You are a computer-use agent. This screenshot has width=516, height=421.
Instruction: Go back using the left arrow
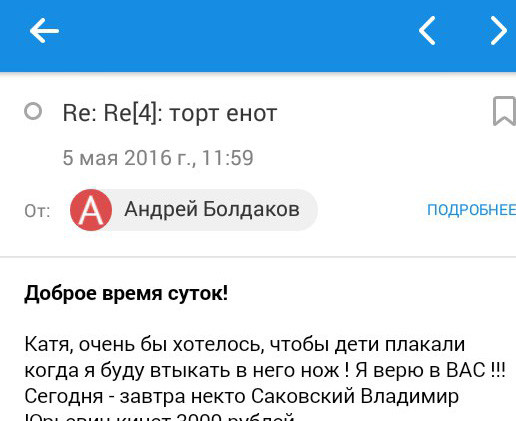(x=44, y=31)
